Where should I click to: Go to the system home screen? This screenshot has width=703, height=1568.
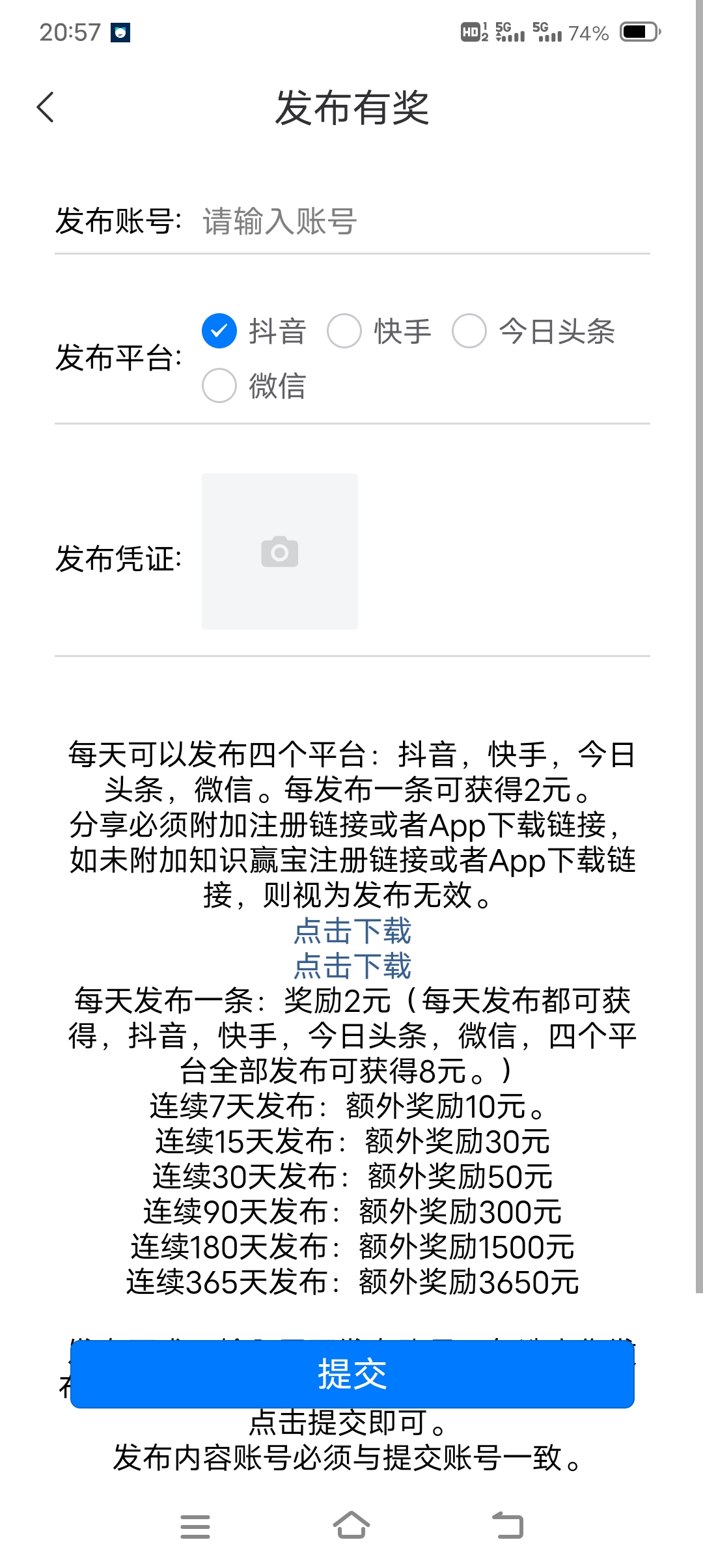point(351,1526)
